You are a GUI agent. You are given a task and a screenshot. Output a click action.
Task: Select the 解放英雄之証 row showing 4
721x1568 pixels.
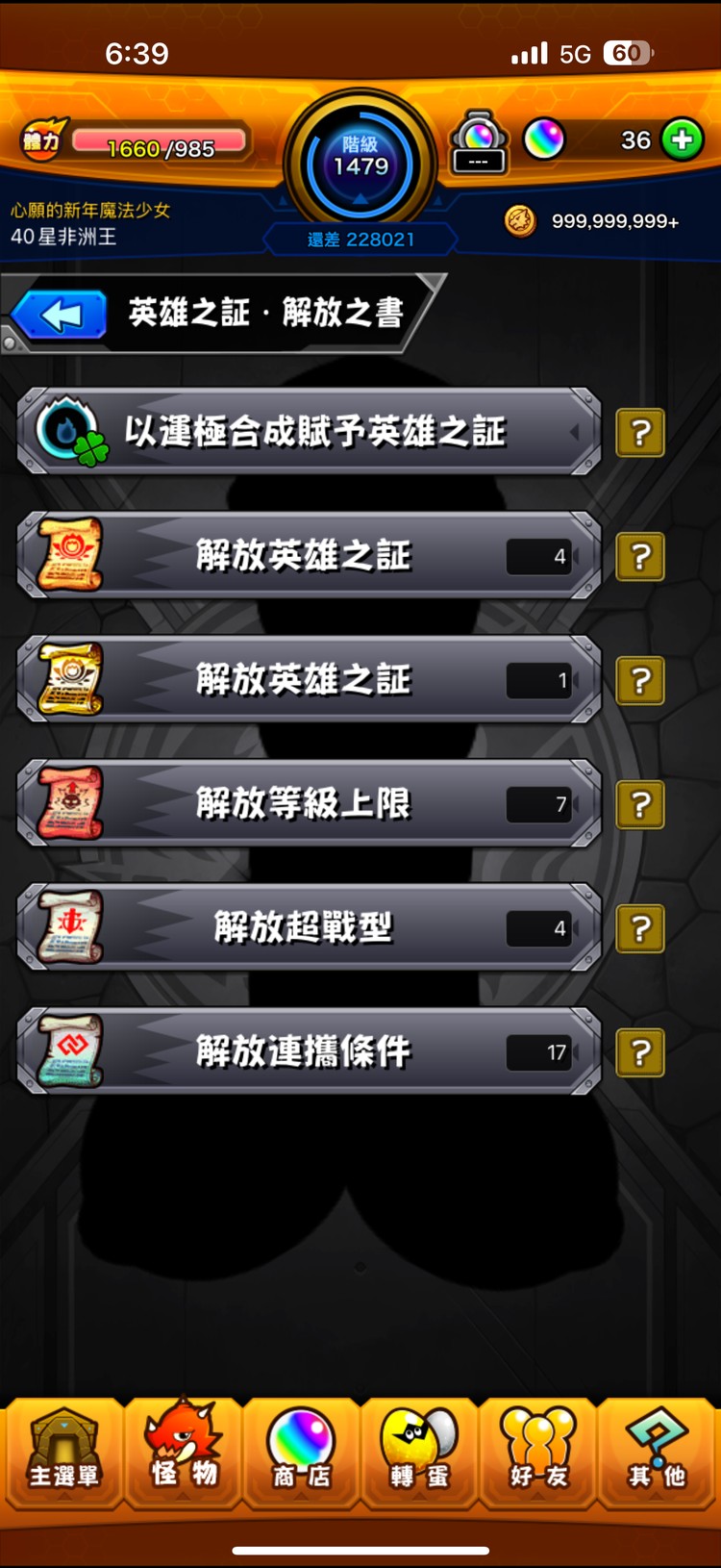[x=308, y=556]
